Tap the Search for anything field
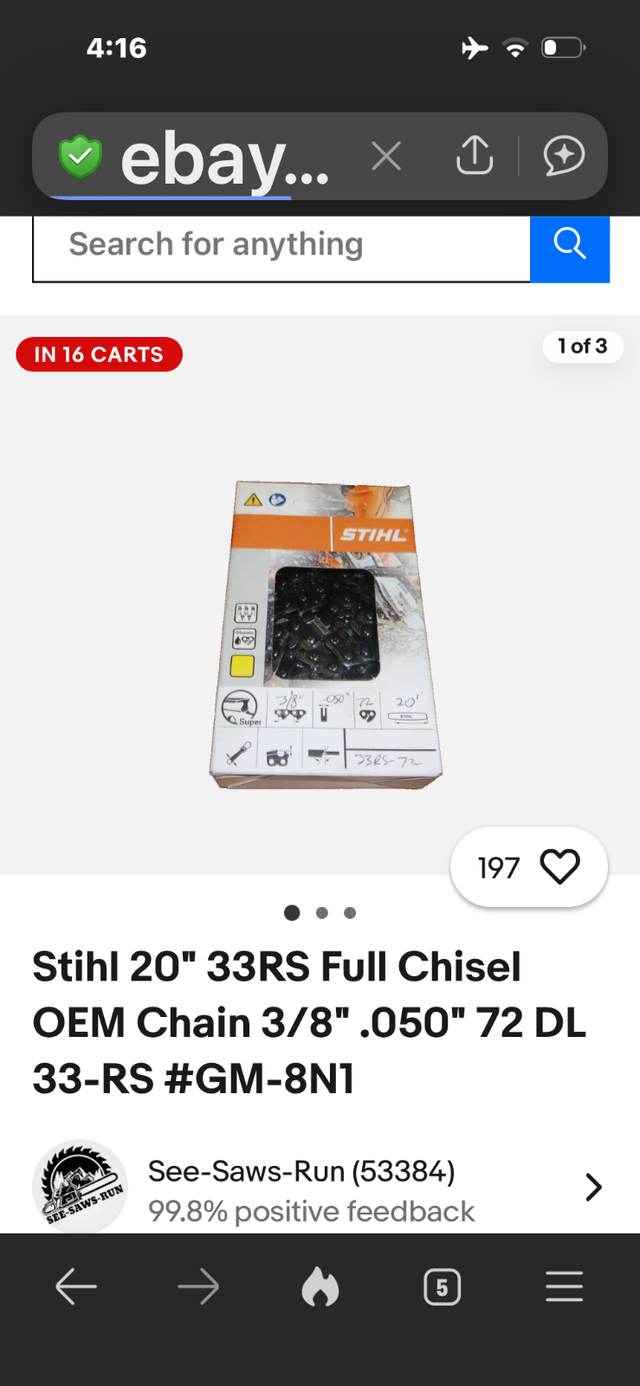The width and height of the screenshot is (640, 1386). click(281, 244)
